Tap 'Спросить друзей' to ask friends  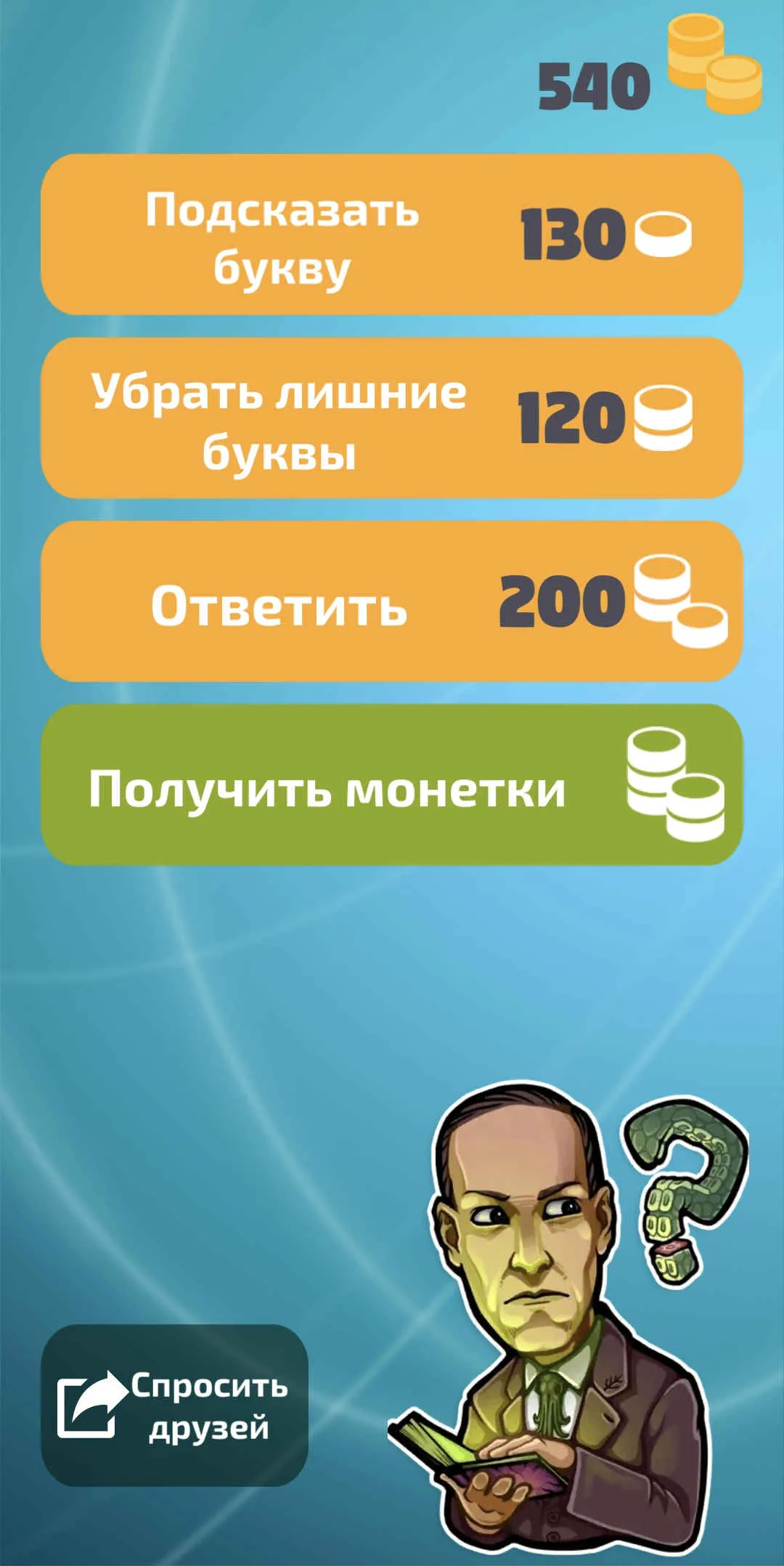click(x=175, y=1405)
